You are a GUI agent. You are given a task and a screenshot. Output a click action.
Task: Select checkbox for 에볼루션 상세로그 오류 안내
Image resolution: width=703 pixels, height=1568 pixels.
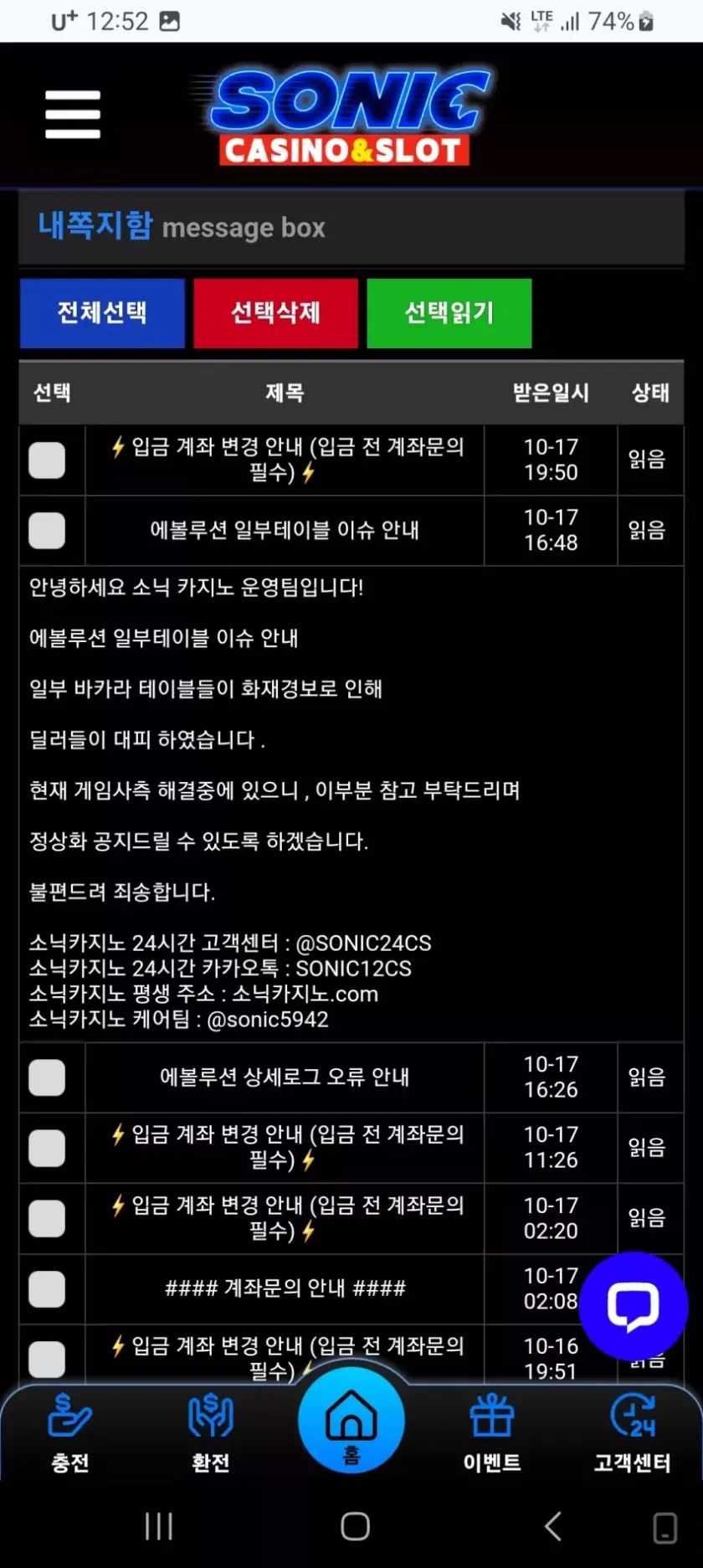click(x=47, y=1077)
